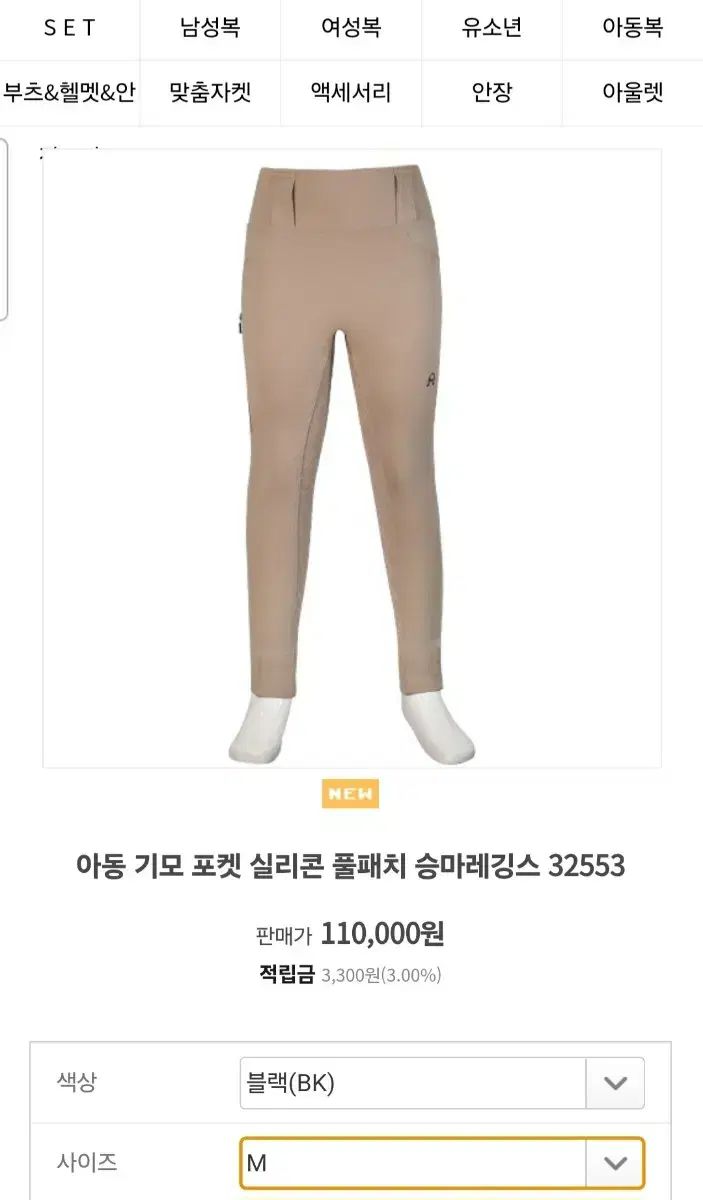The height and width of the screenshot is (1200, 703).
Task: Open the 아동복 category
Action: tap(632, 28)
